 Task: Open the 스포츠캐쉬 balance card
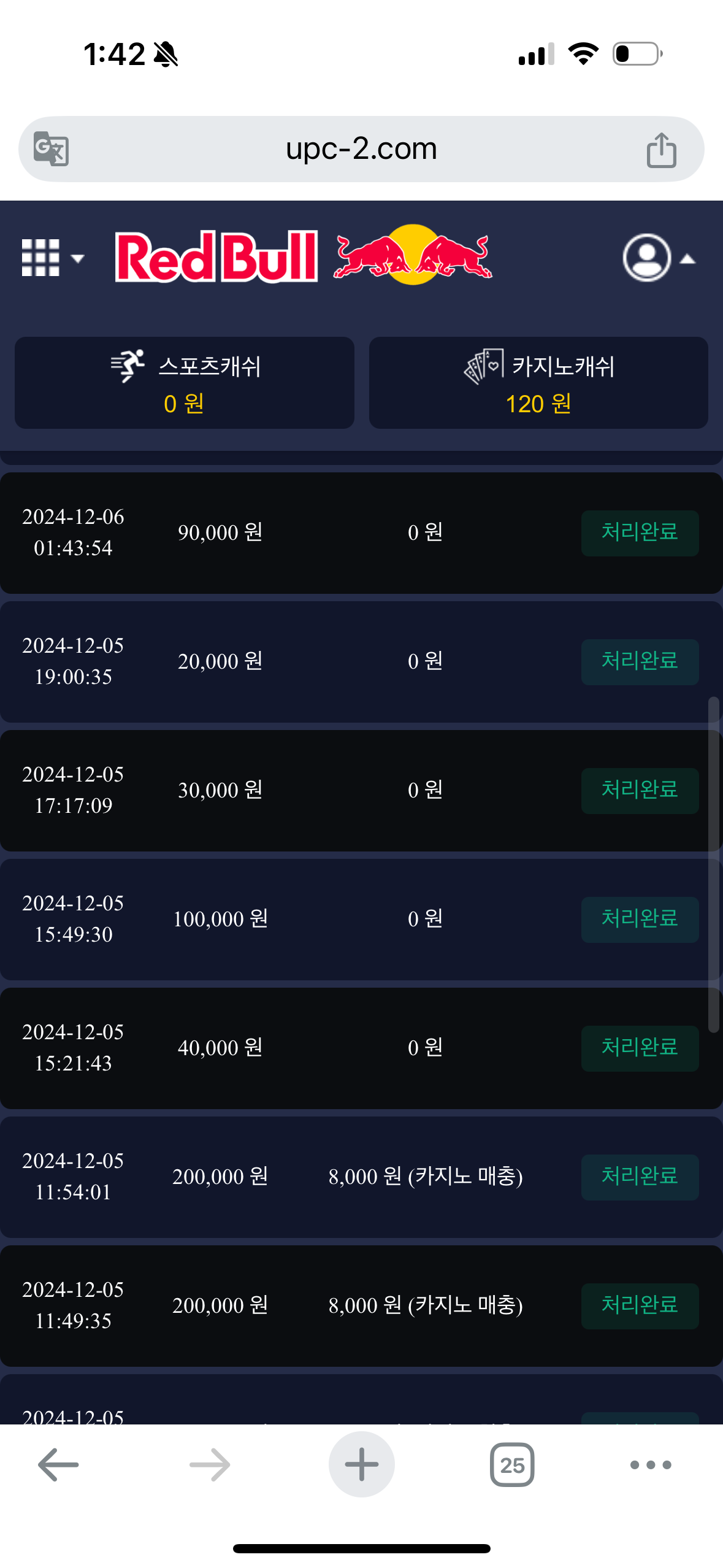click(185, 383)
